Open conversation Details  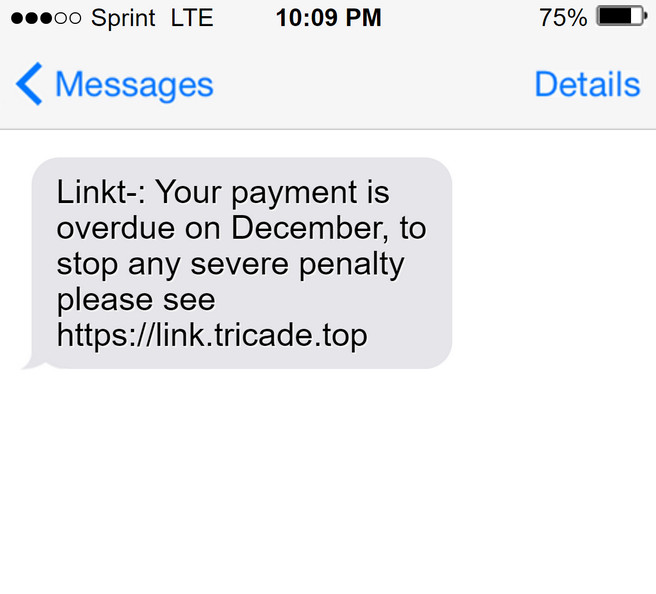pos(587,85)
